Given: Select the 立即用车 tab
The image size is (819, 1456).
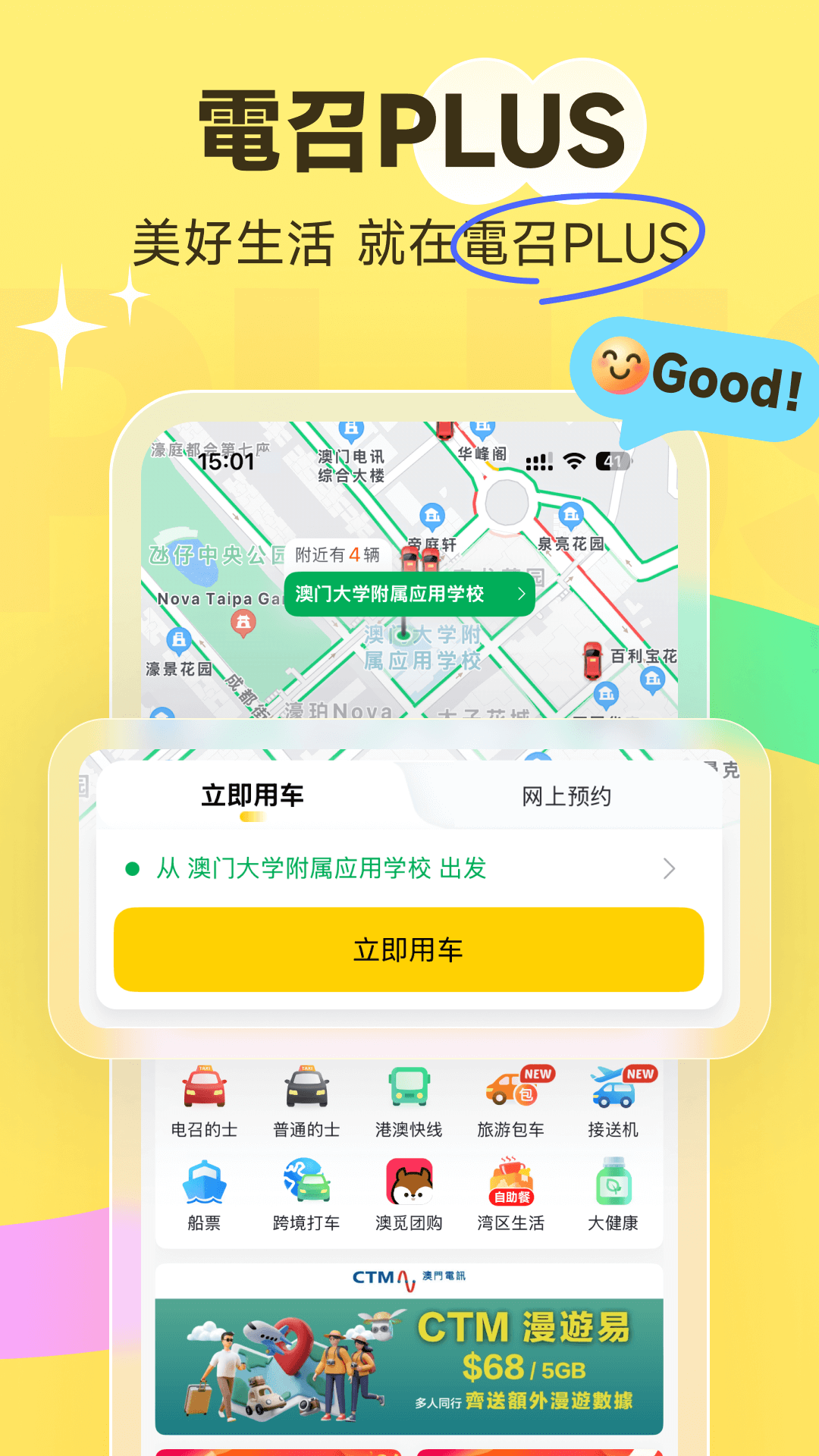Looking at the screenshot, I should [250, 796].
